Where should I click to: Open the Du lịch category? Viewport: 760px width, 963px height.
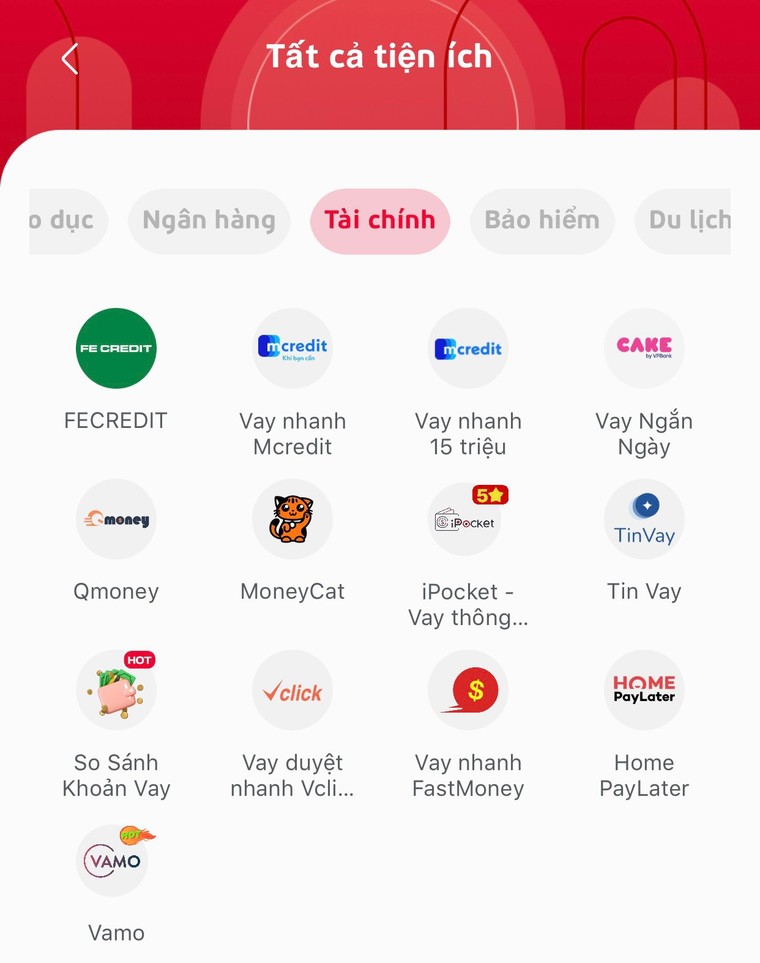click(692, 221)
